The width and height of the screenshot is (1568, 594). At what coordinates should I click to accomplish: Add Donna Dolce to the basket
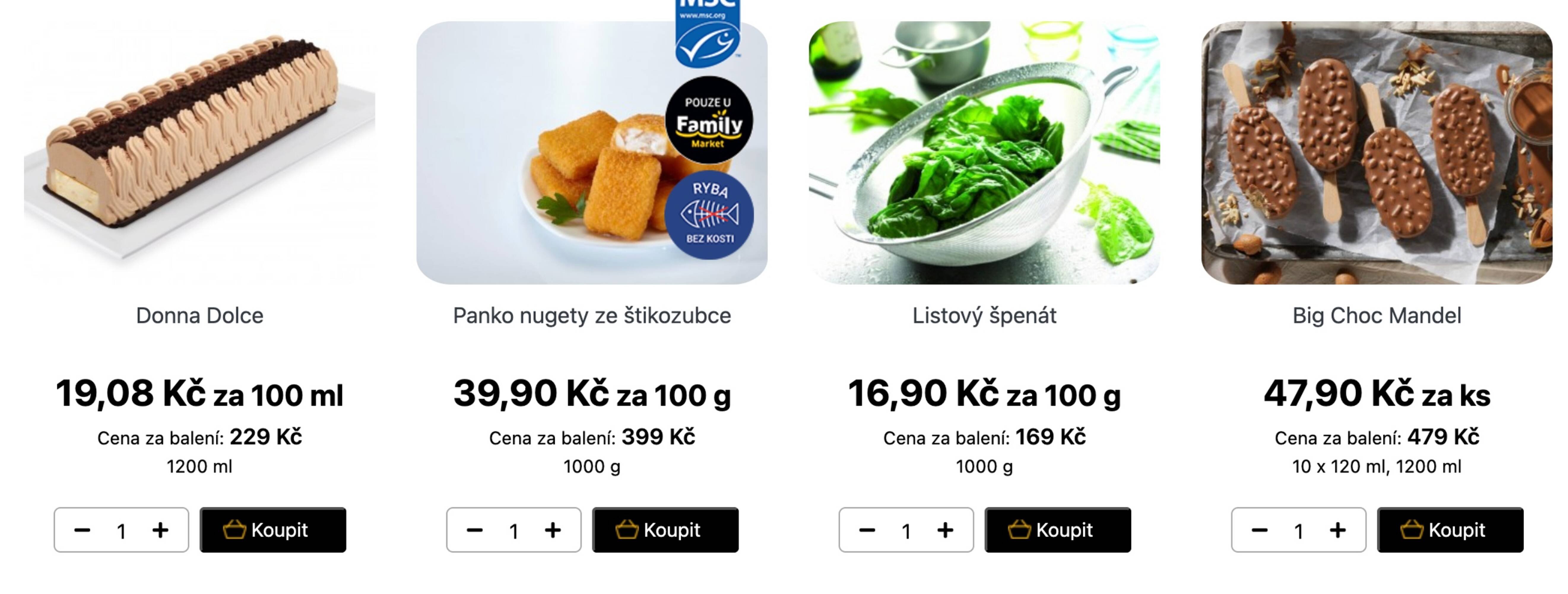273,530
